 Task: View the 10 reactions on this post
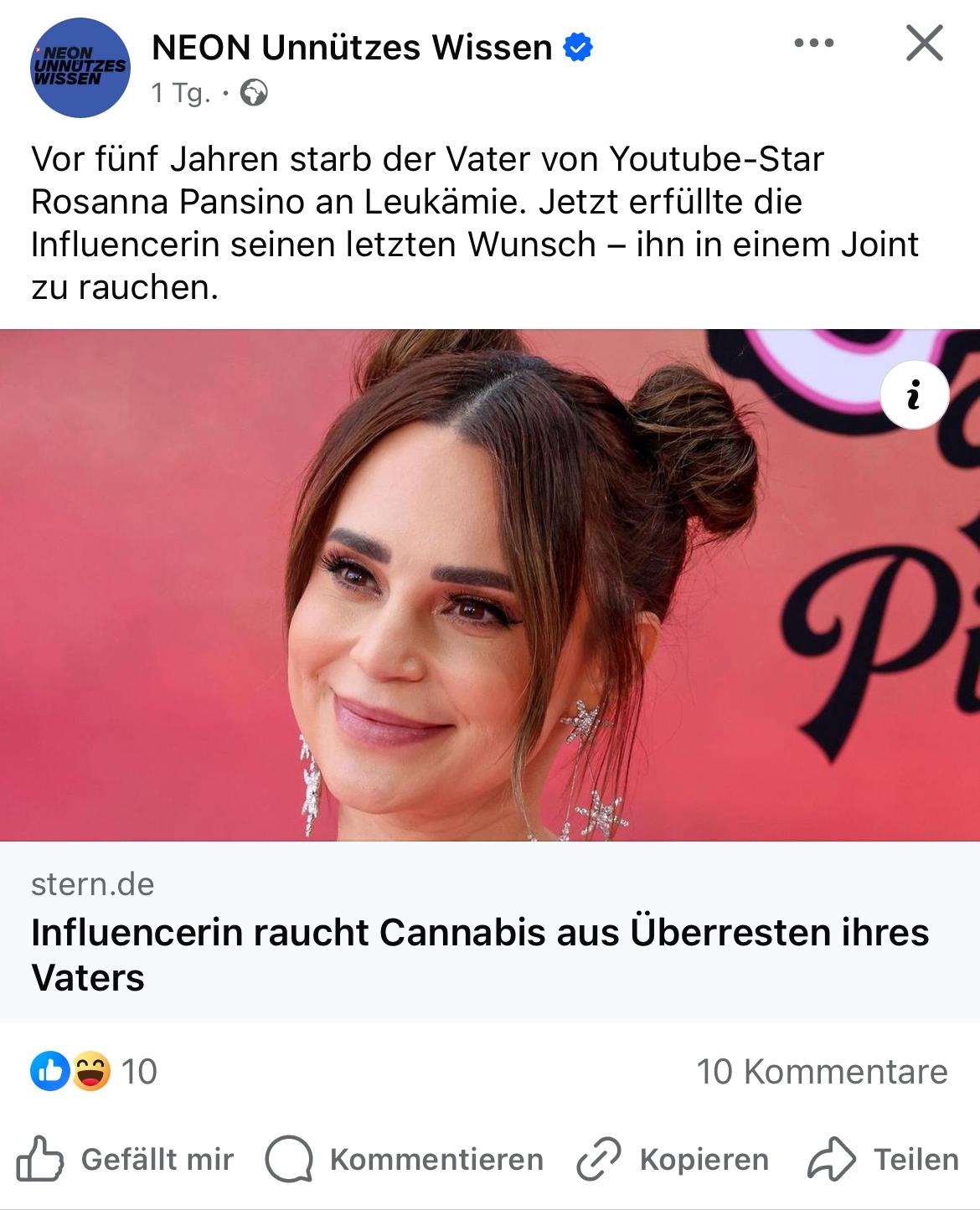point(94,1071)
